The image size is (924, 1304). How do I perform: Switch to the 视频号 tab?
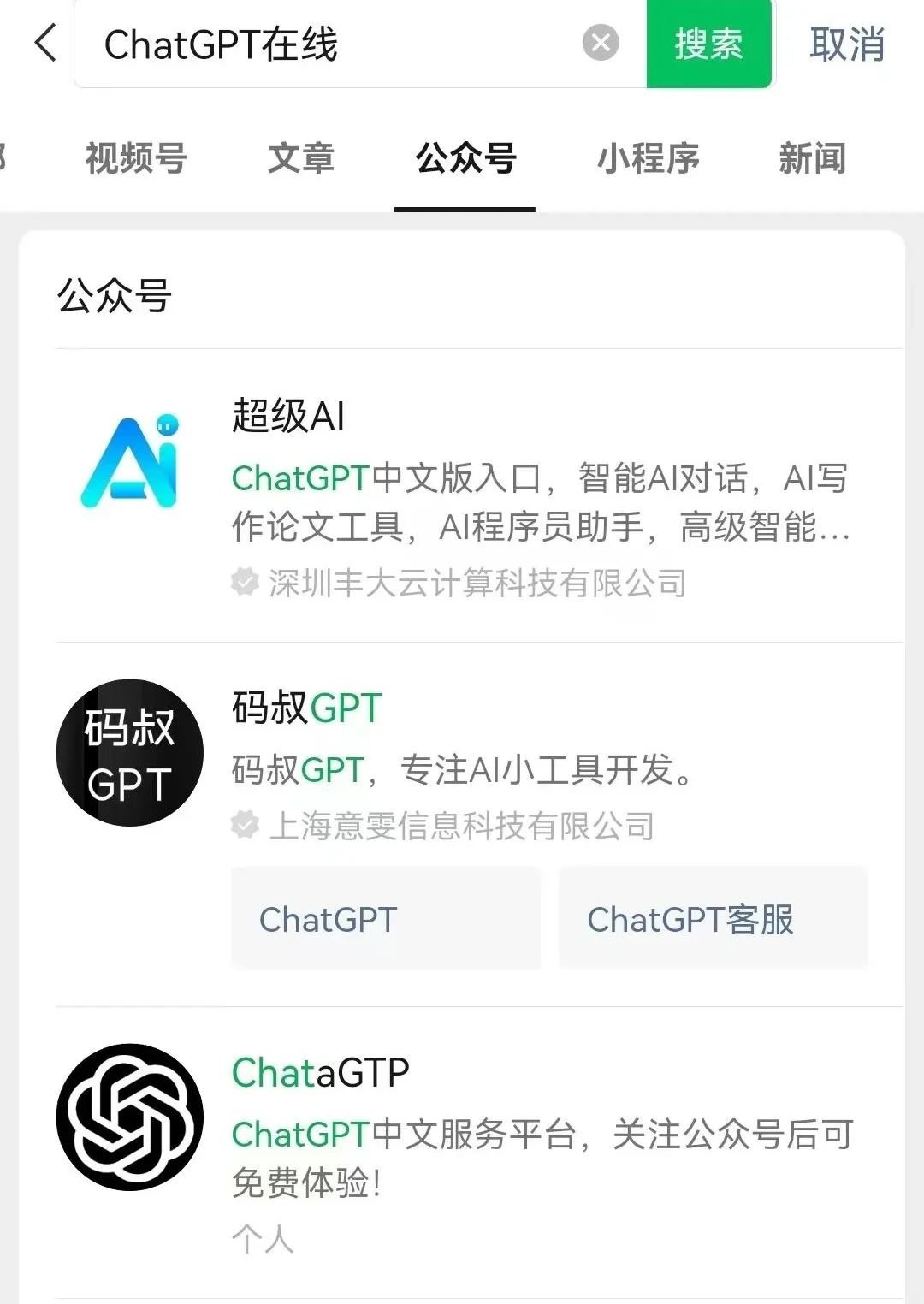(137, 159)
